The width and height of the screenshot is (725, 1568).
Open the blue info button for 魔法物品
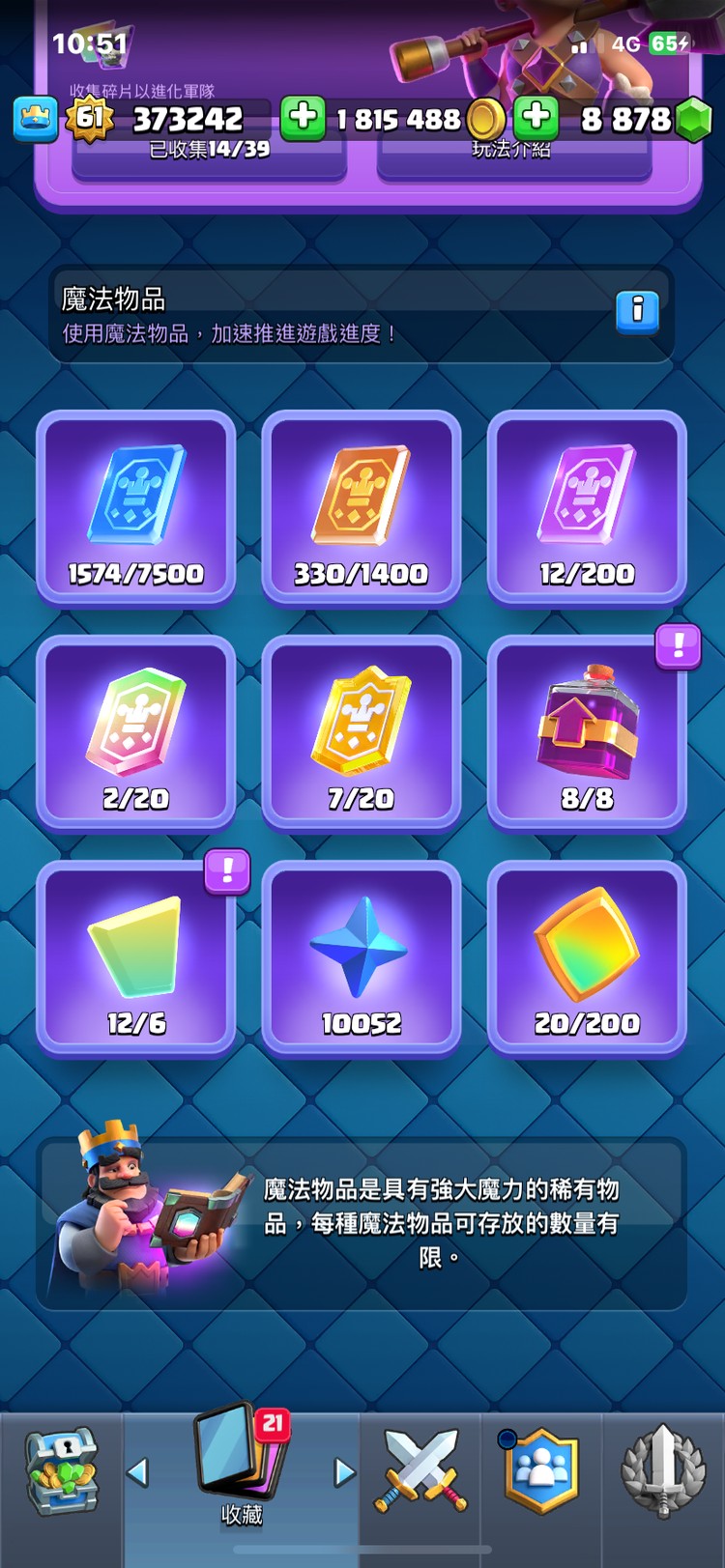click(637, 311)
